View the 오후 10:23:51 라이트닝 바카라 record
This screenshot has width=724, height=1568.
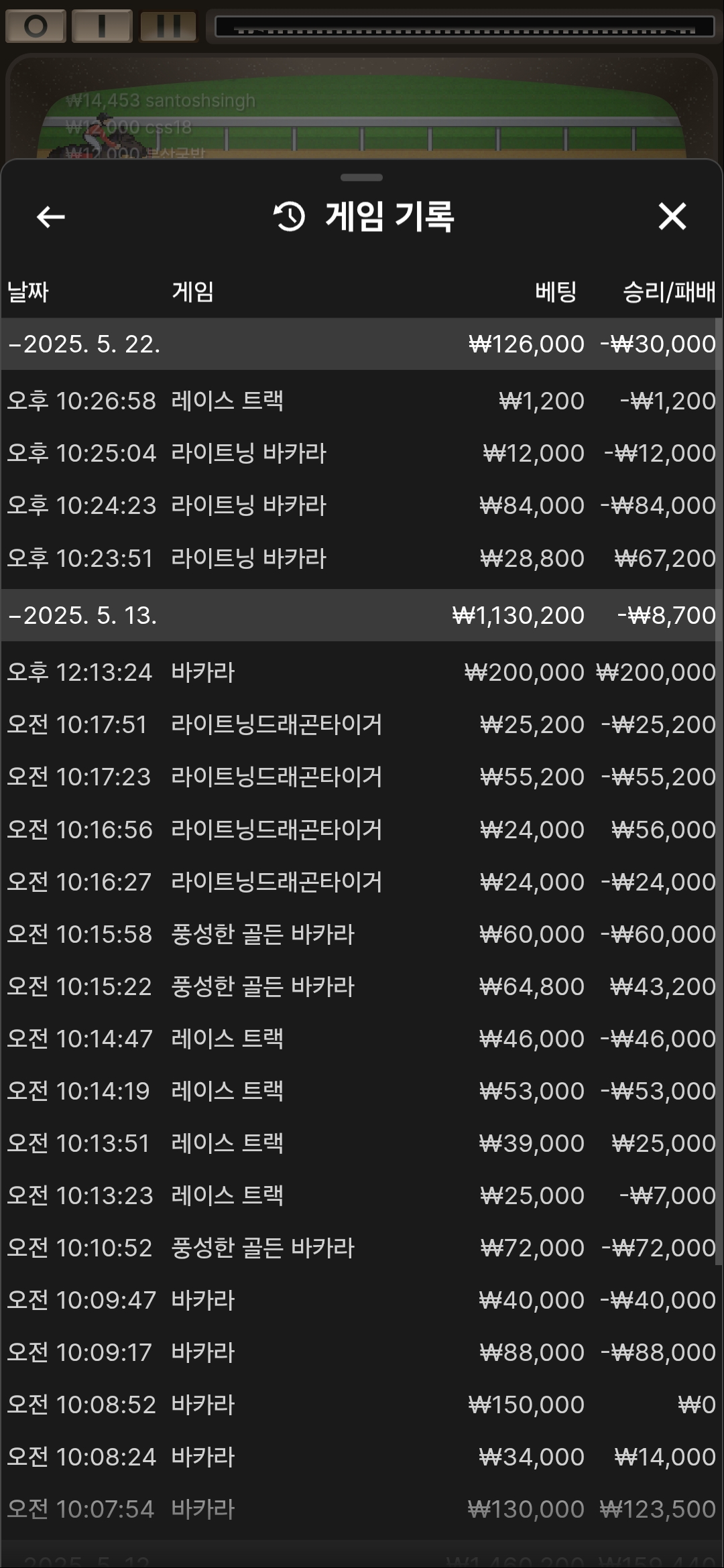[x=362, y=558]
